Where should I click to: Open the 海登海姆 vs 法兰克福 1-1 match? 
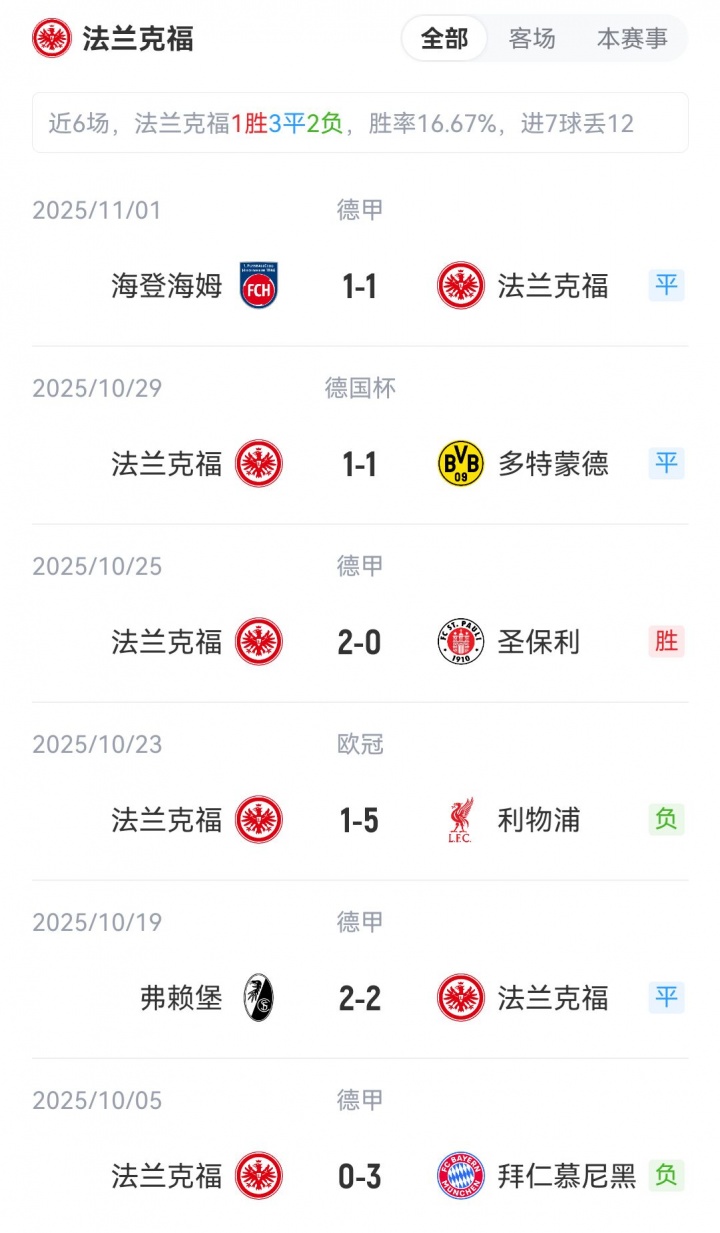(359, 287)
